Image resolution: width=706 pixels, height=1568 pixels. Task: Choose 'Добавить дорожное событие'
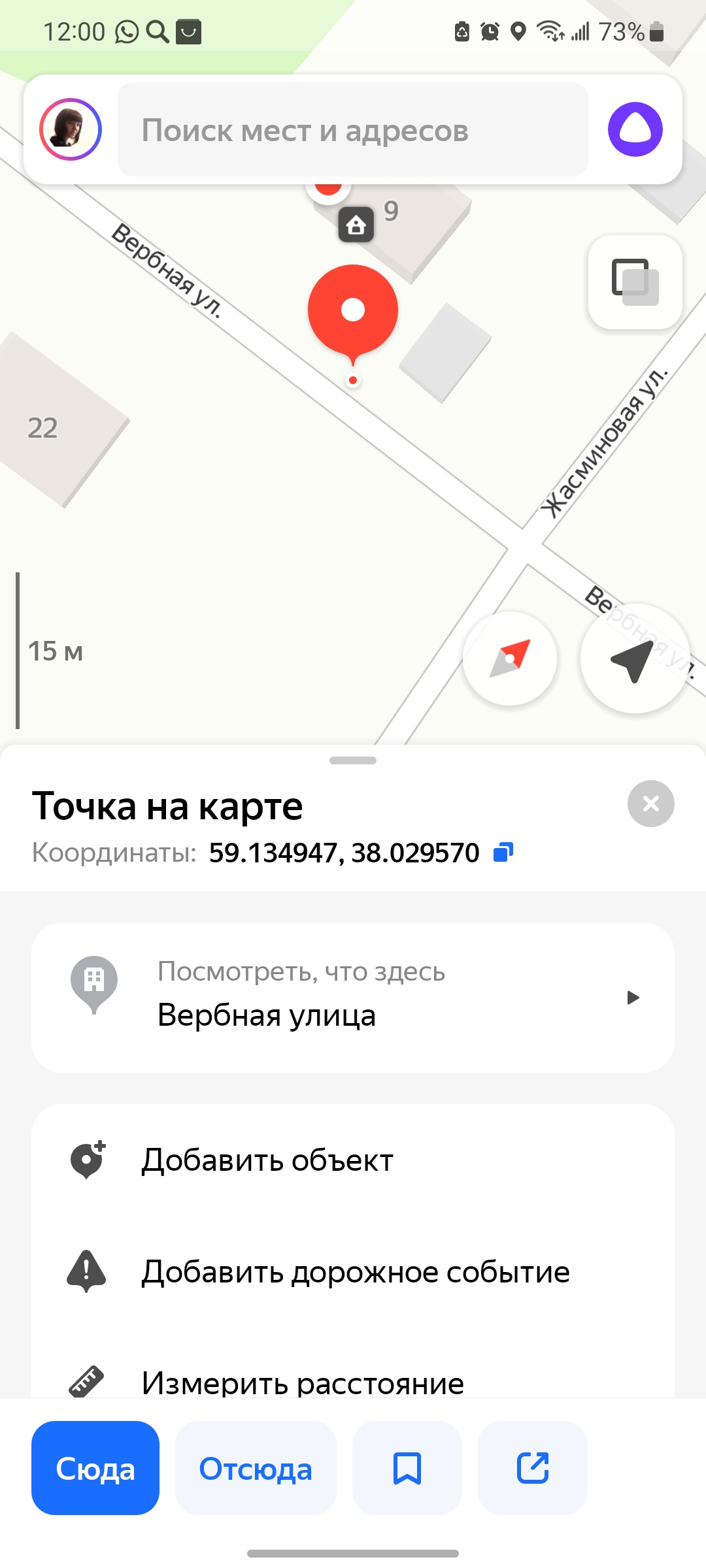(x=356, y=1272)
